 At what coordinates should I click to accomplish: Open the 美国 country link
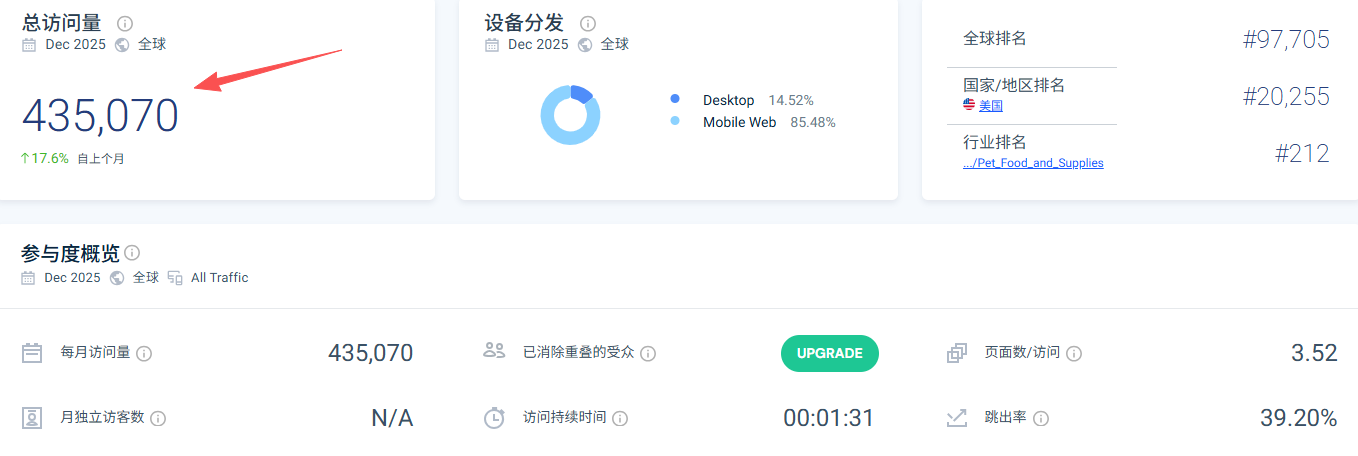[x=990, y=105]
